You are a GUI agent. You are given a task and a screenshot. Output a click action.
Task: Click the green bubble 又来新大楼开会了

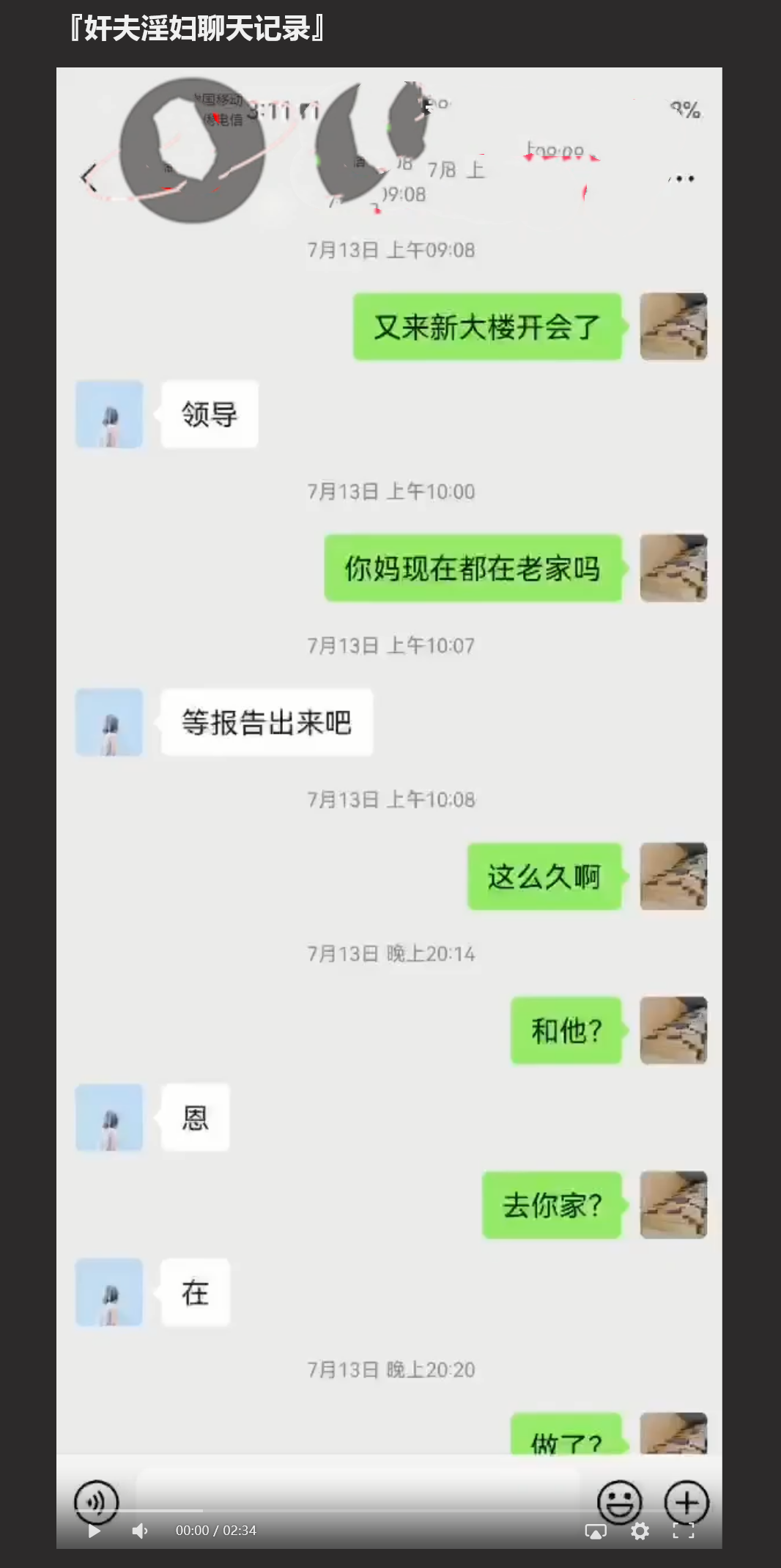tap(487, 328)
